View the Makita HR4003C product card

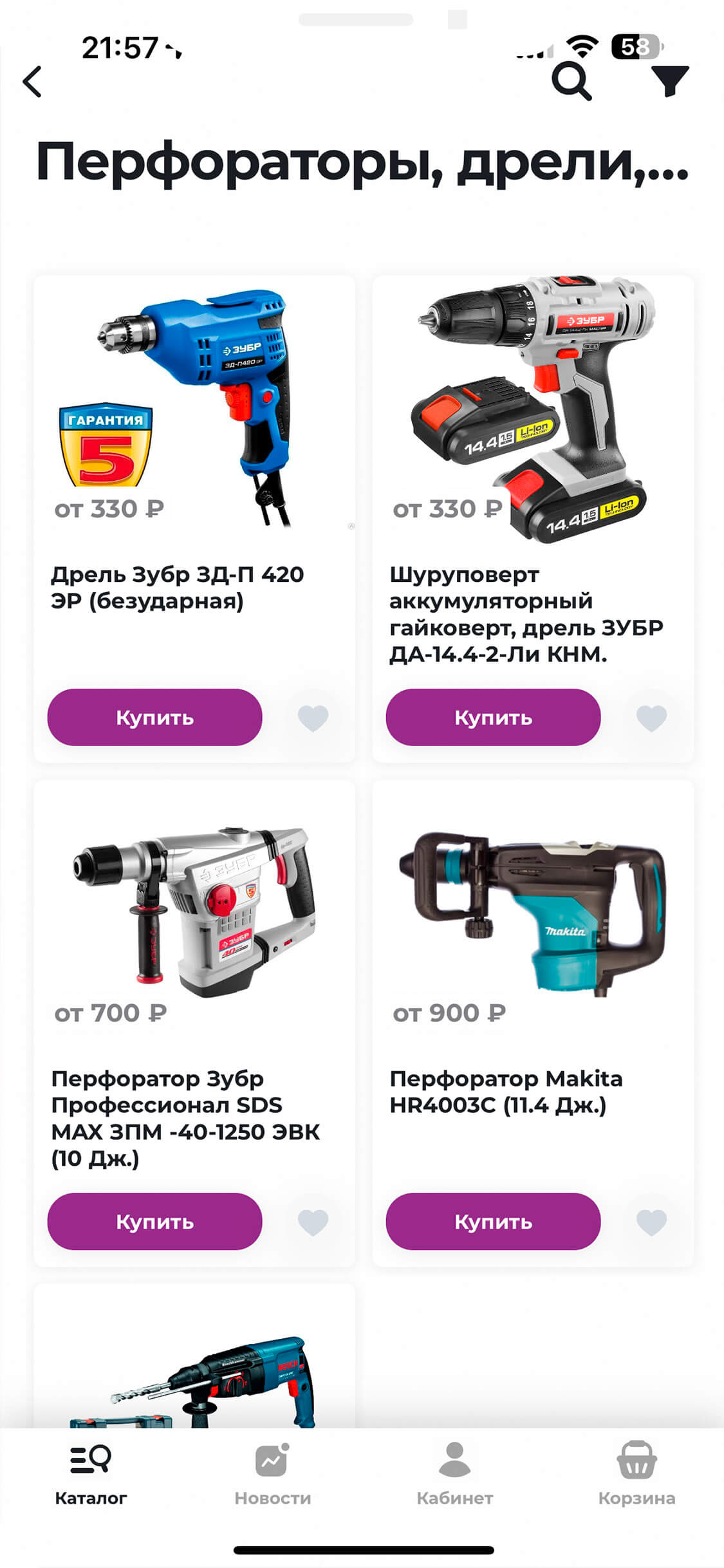pyautogui.click(x=533, y=914)
